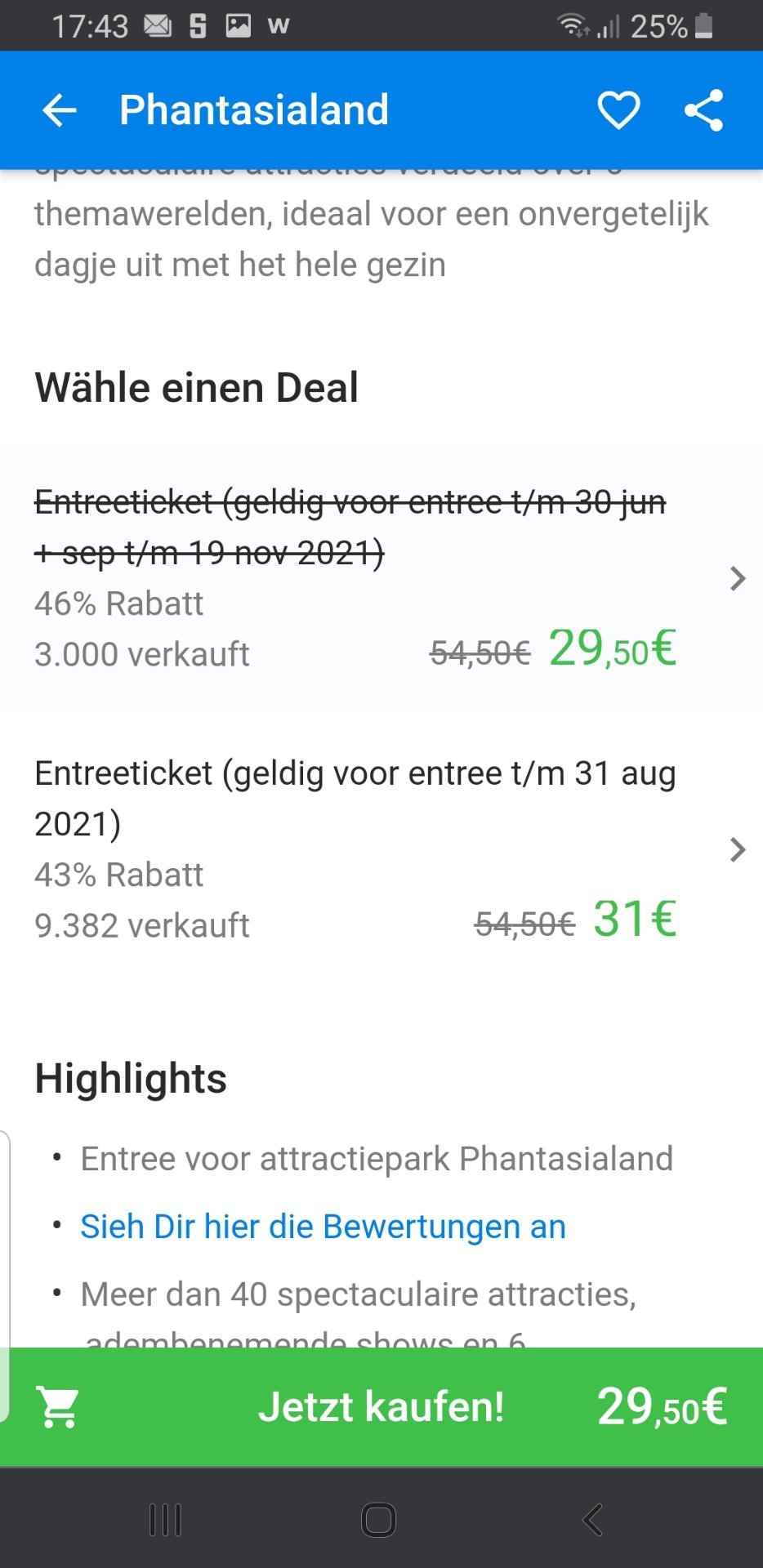This screenshot has width=763, height=1568.
Task: Select the Entreeticket valid until 31 aug 2021
Action: 381,849
